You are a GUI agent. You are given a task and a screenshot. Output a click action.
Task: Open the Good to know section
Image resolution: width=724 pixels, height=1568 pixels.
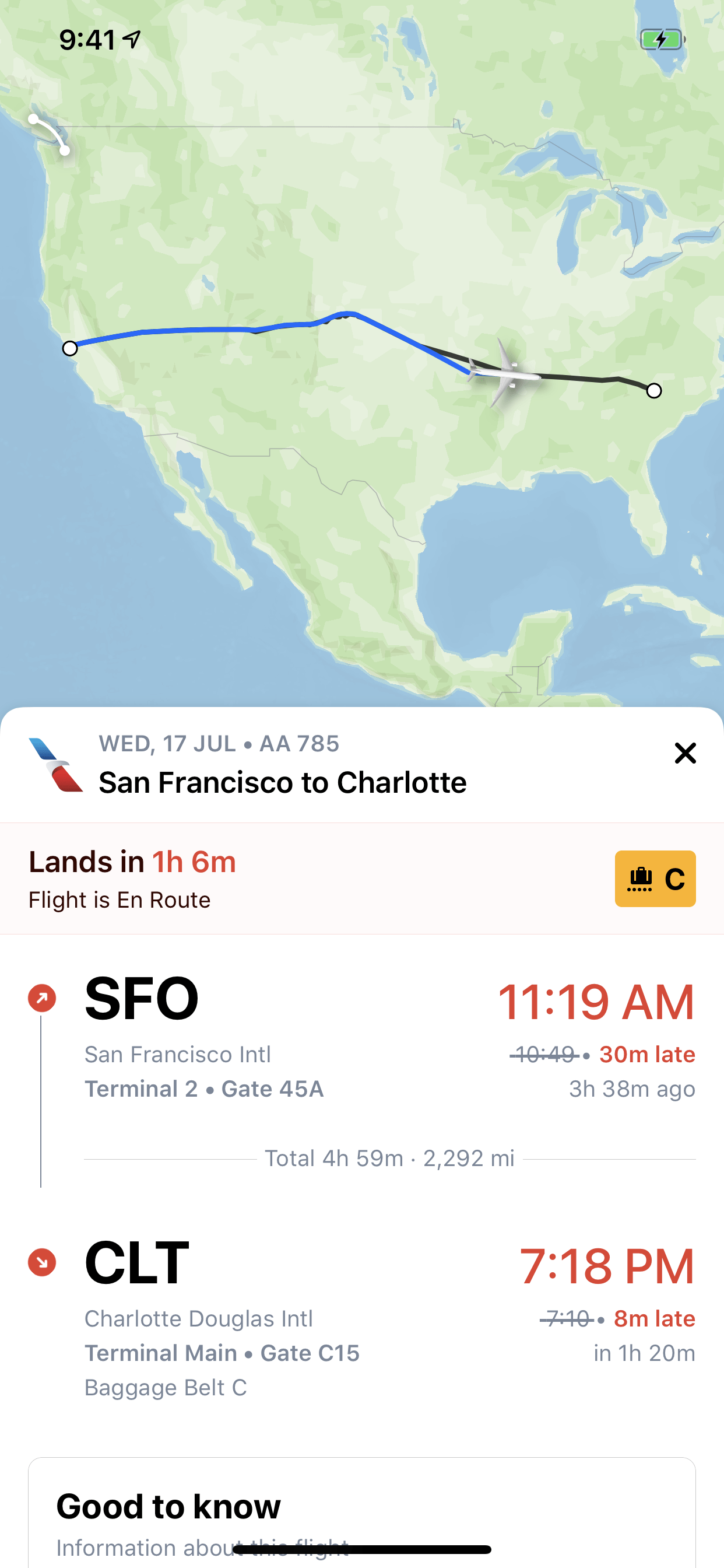(x=168, y=1507)
